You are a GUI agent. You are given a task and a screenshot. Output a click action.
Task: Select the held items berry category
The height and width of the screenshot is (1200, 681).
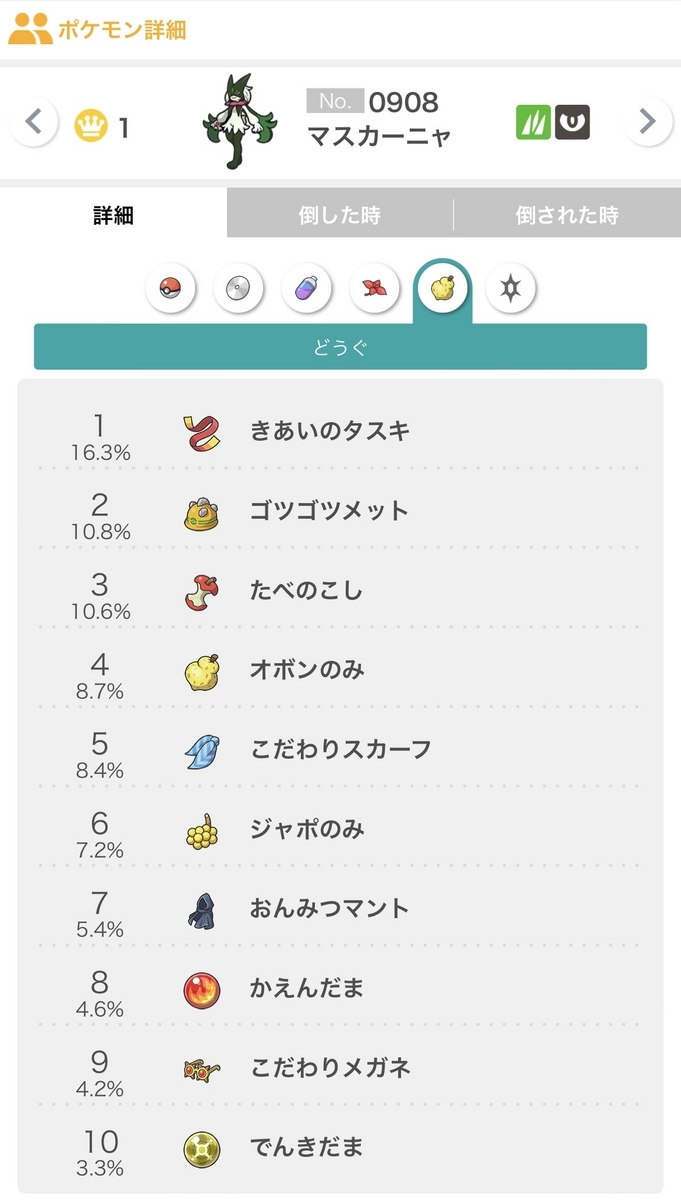(x=442, y=290)
